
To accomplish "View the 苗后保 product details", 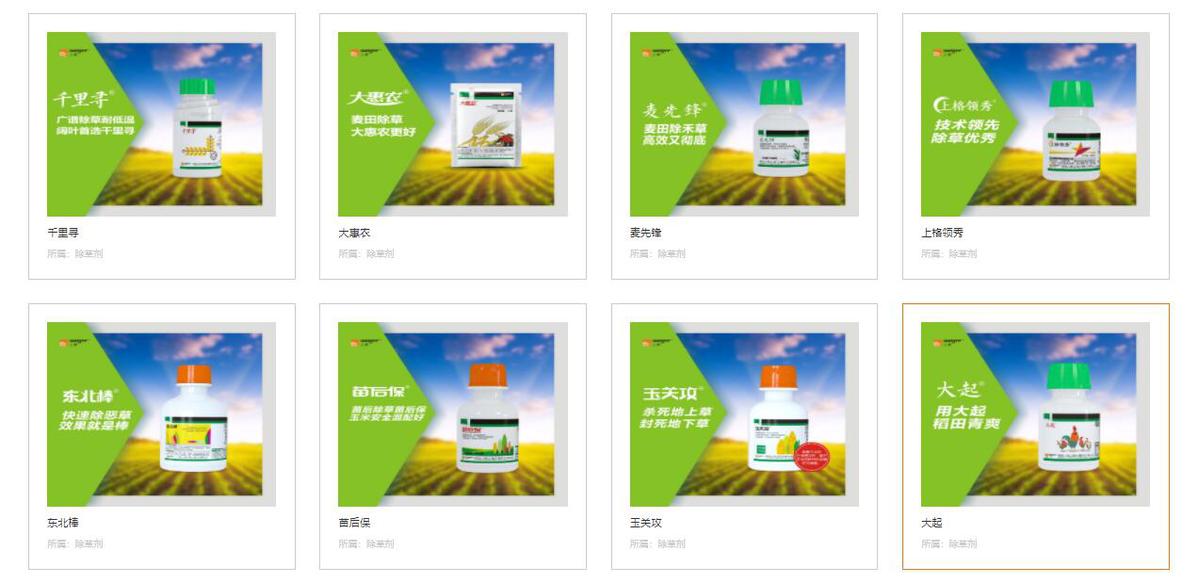I will click(452, 414).
